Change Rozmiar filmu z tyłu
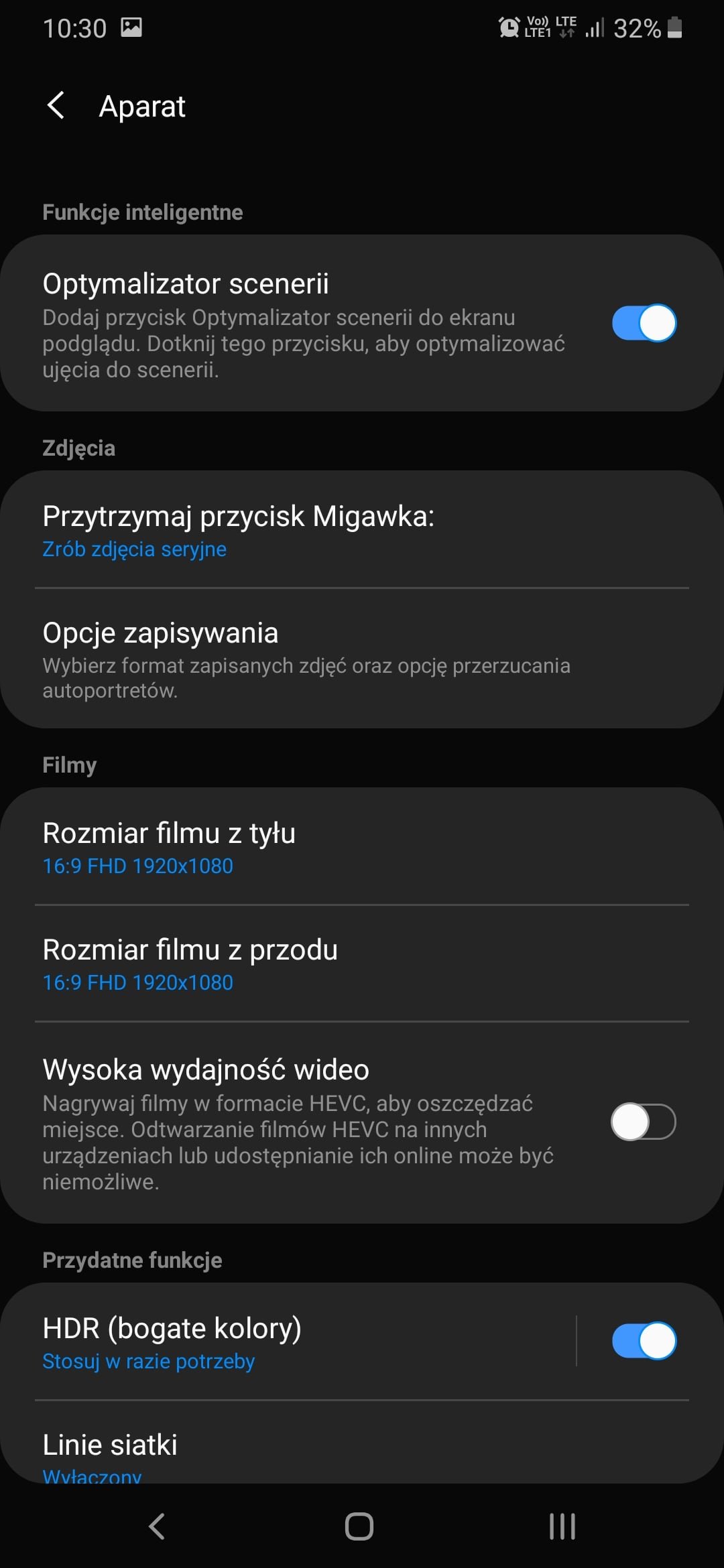Viewport: 724px width, 1568px height. click(x=362, y=847)
